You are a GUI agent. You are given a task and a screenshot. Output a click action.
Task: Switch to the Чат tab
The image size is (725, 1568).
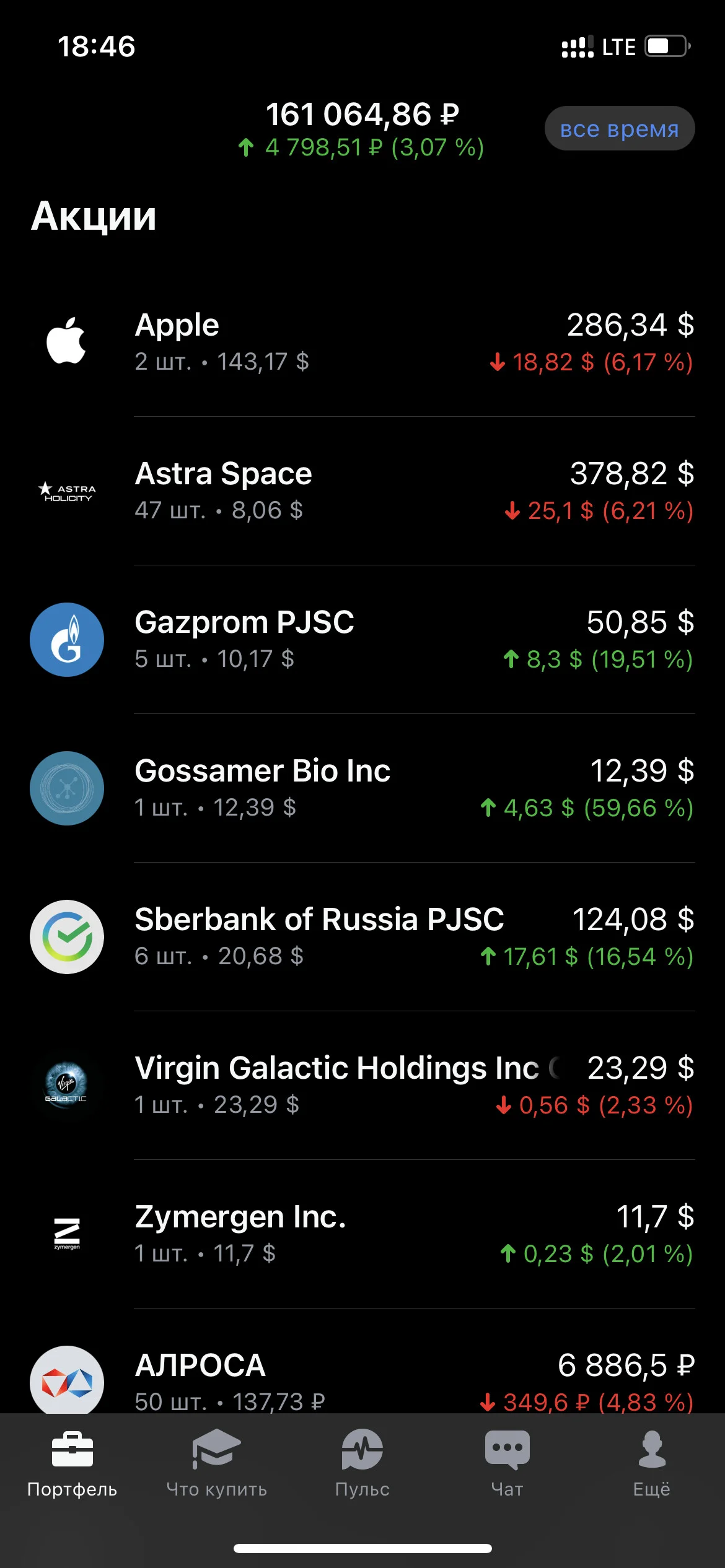tap(507, 1465)
